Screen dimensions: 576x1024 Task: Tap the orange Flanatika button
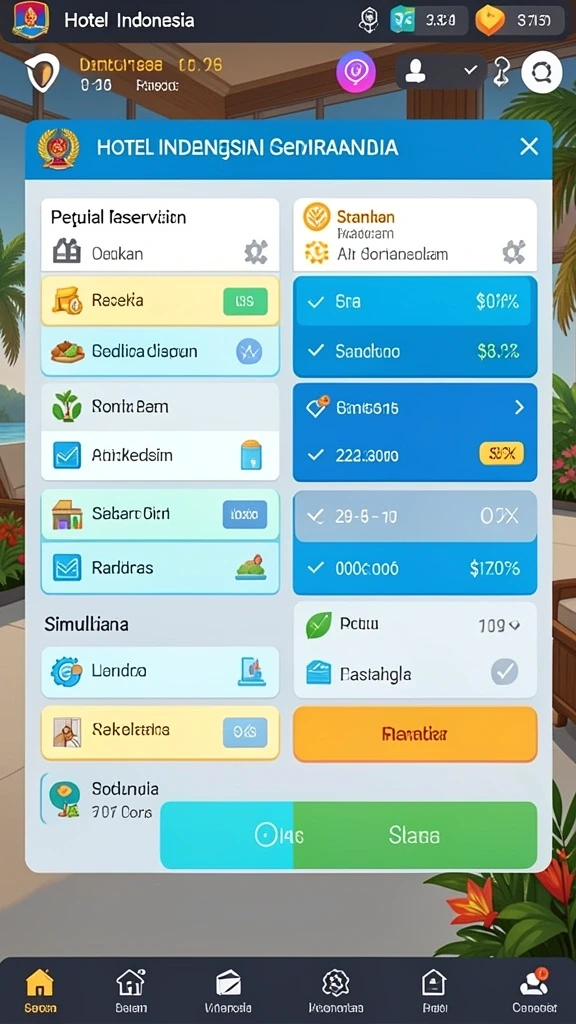tap(415, 734)
